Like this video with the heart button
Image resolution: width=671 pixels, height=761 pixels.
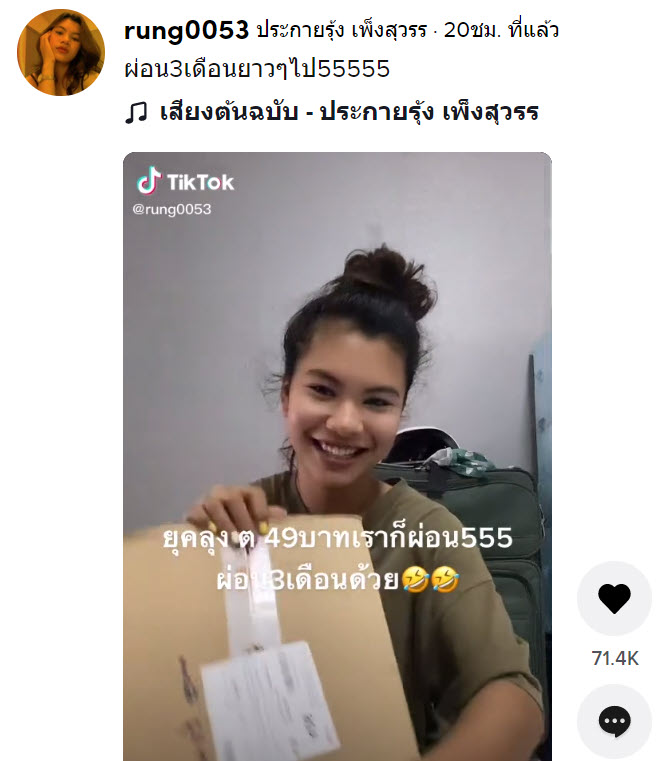coord(614,598)
